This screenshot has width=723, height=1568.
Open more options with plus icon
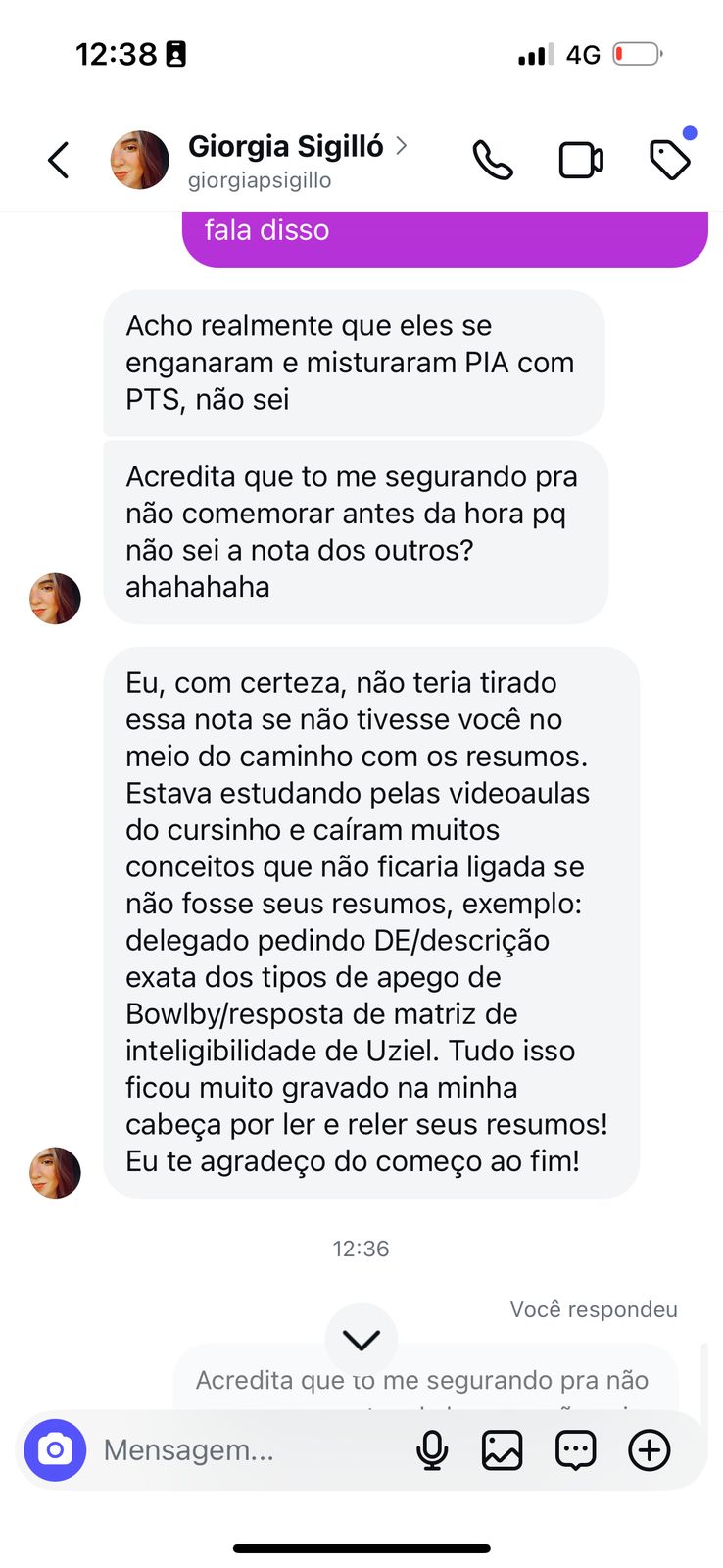(649, 1449)
